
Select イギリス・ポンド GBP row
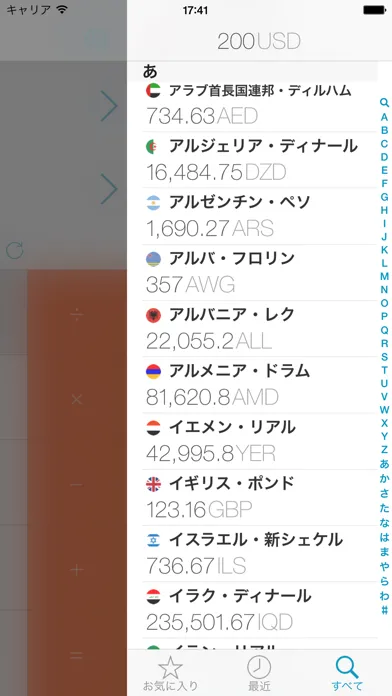260,498
